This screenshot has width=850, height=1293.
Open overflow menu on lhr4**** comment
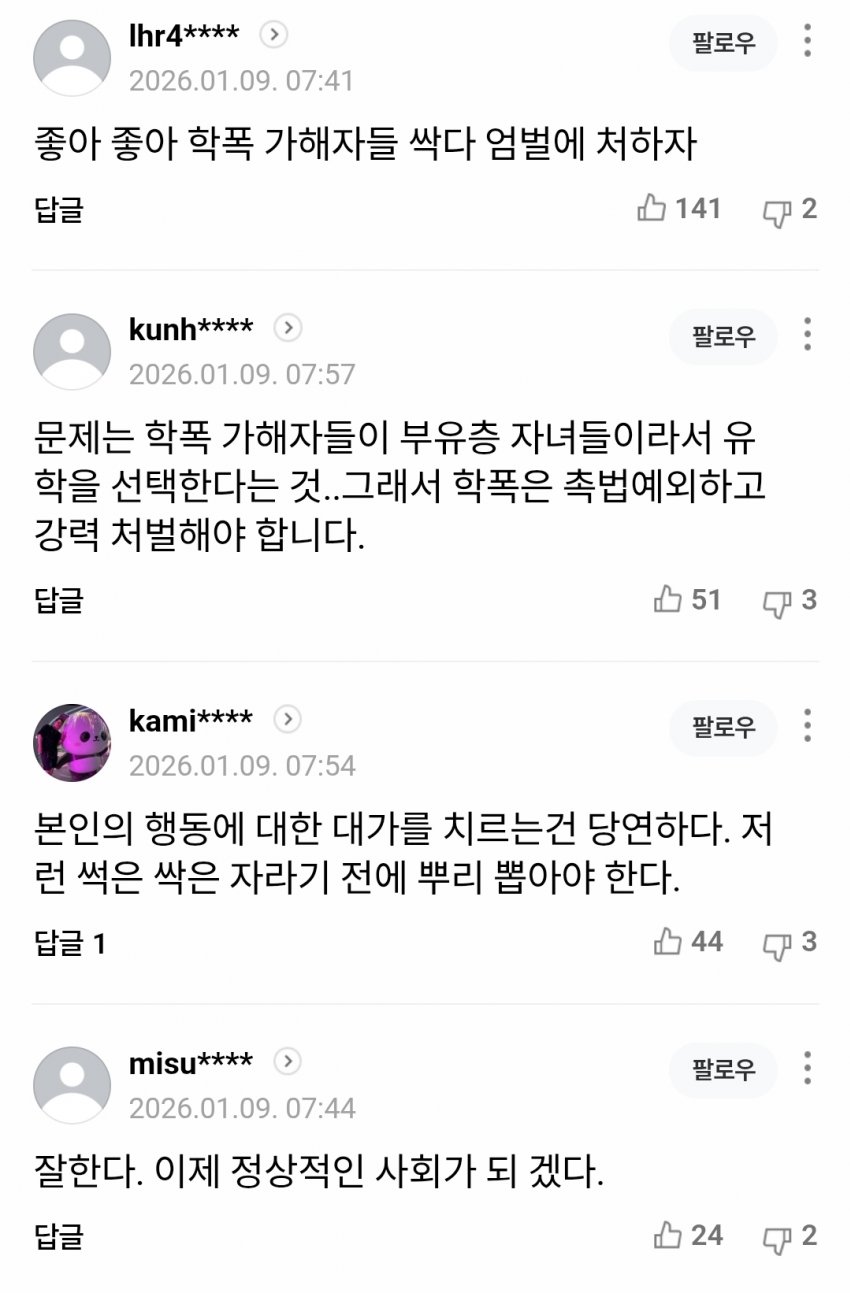click(807, 42)
